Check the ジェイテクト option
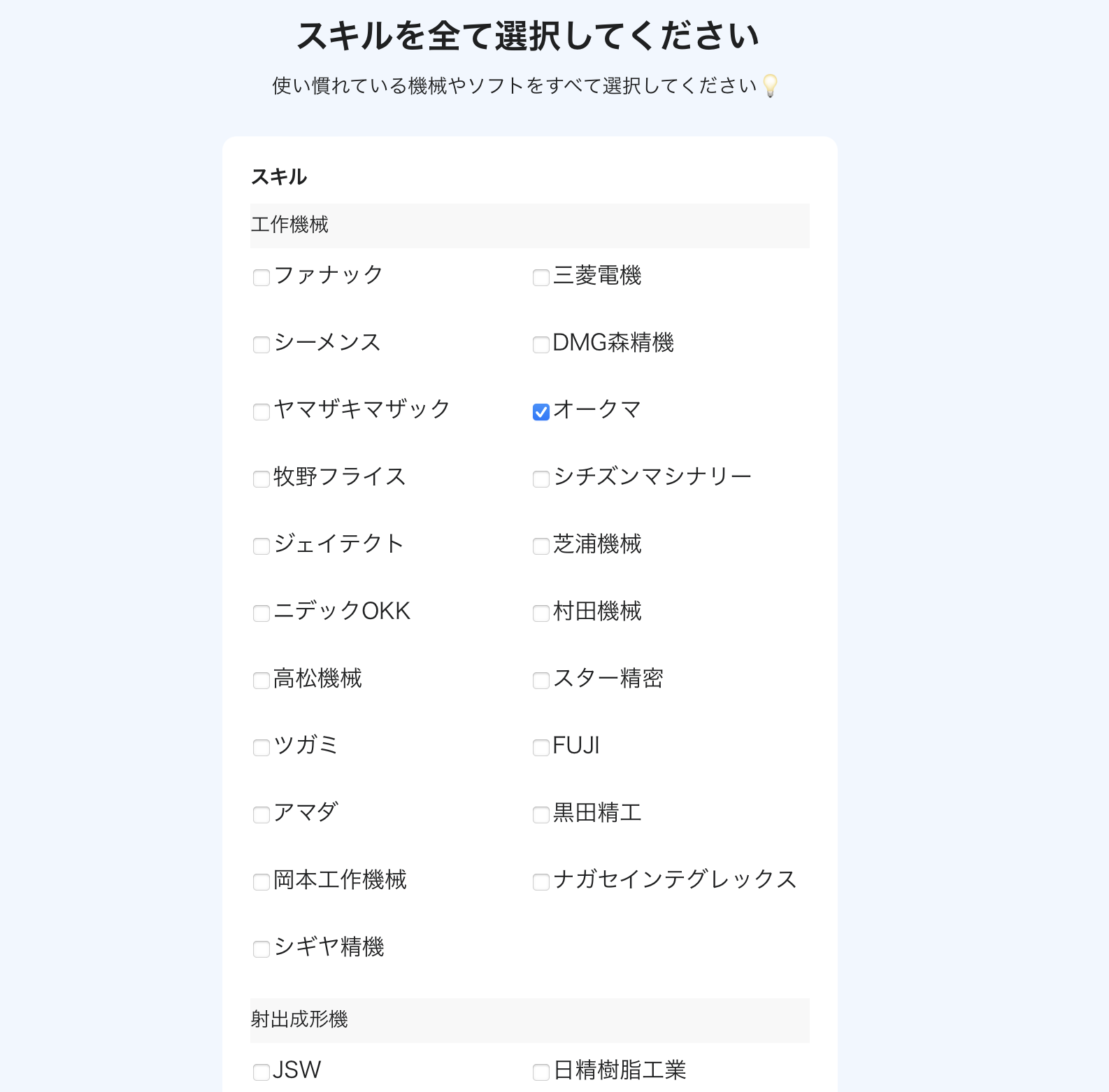This screenshot has width=1109, height=1092. pyautogui.click(x=262, y=546)
